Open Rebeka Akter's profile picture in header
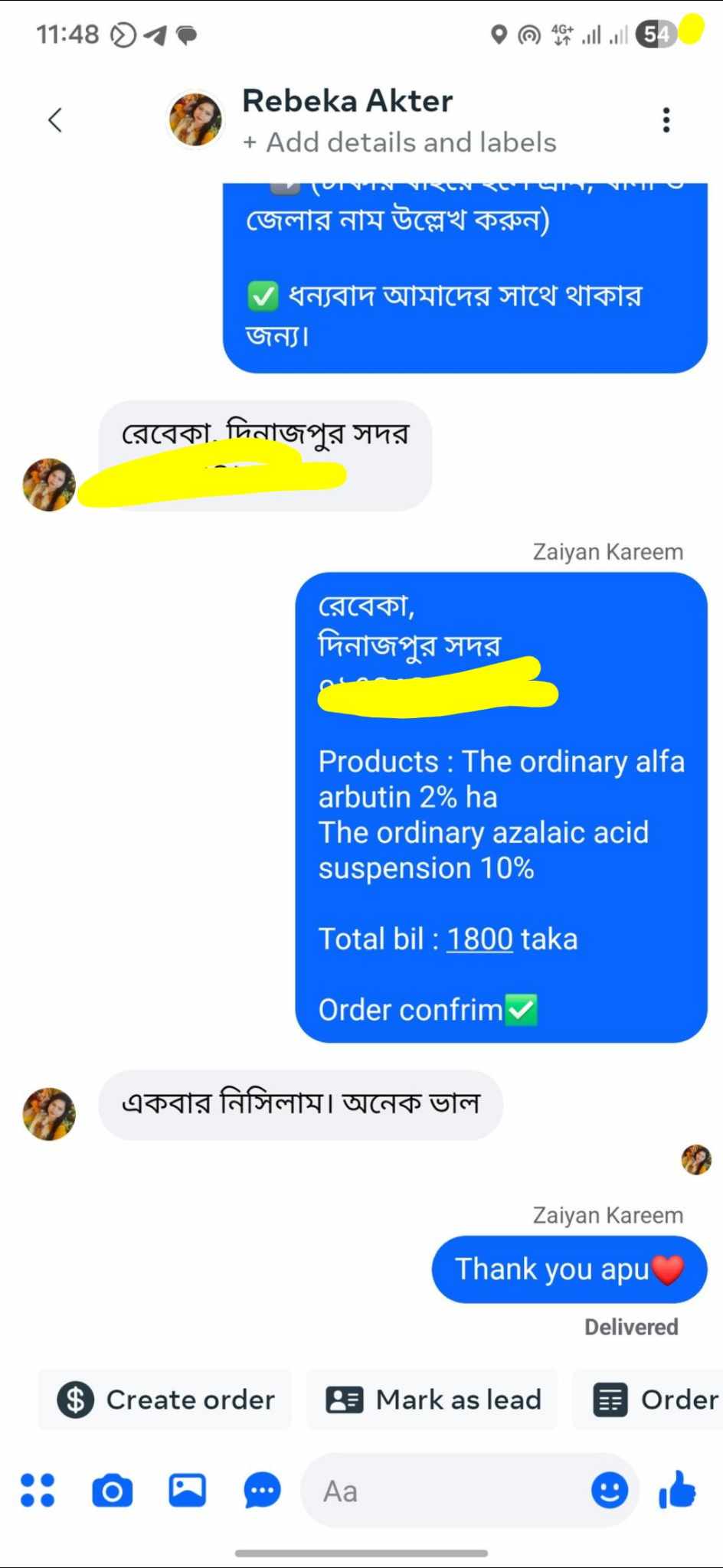 tap(195, 120)
